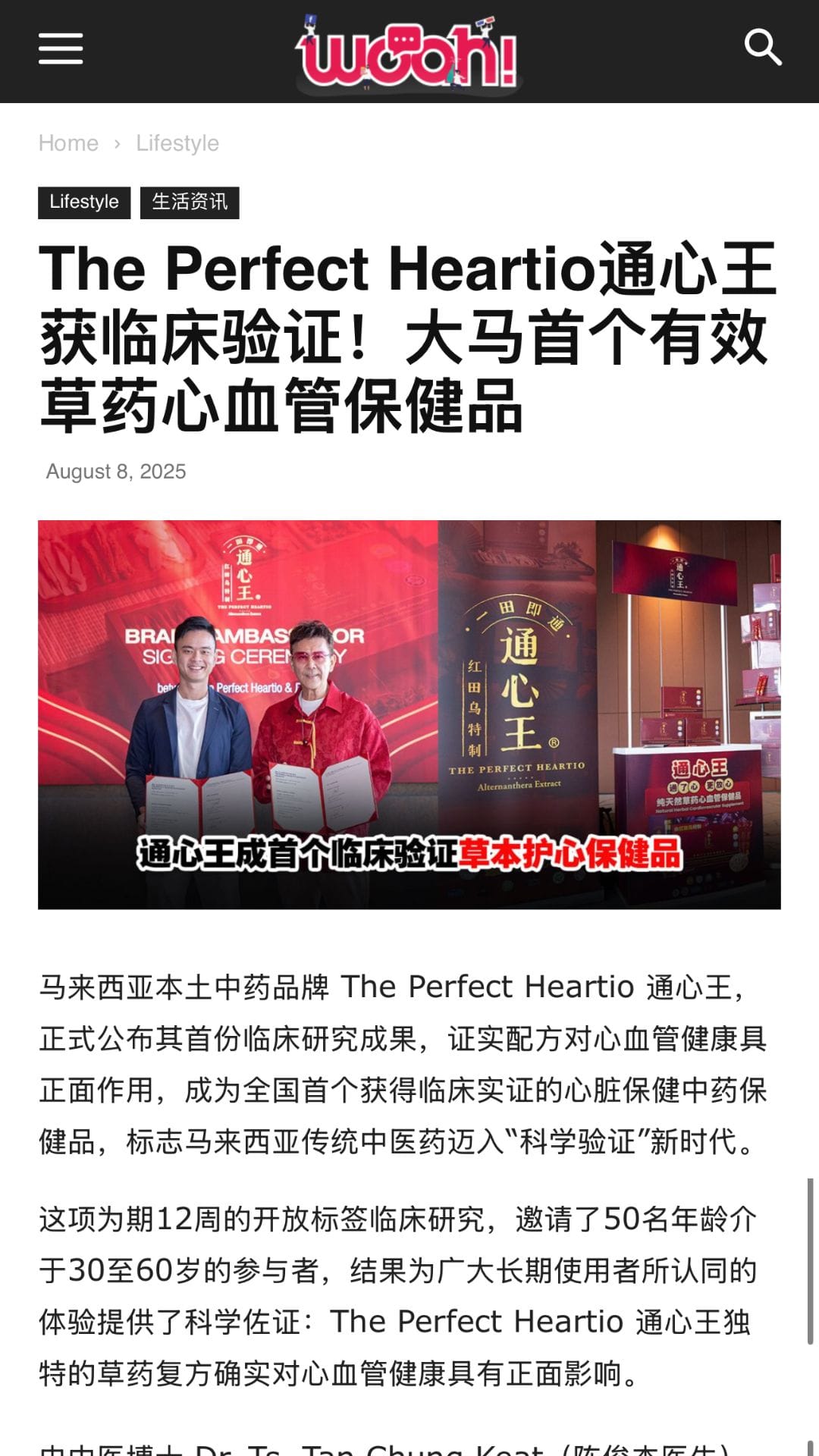The width and height of the screenshot is (819, 1456).
Task: Open the Home breadcrumb link
Action: (68, 143)
